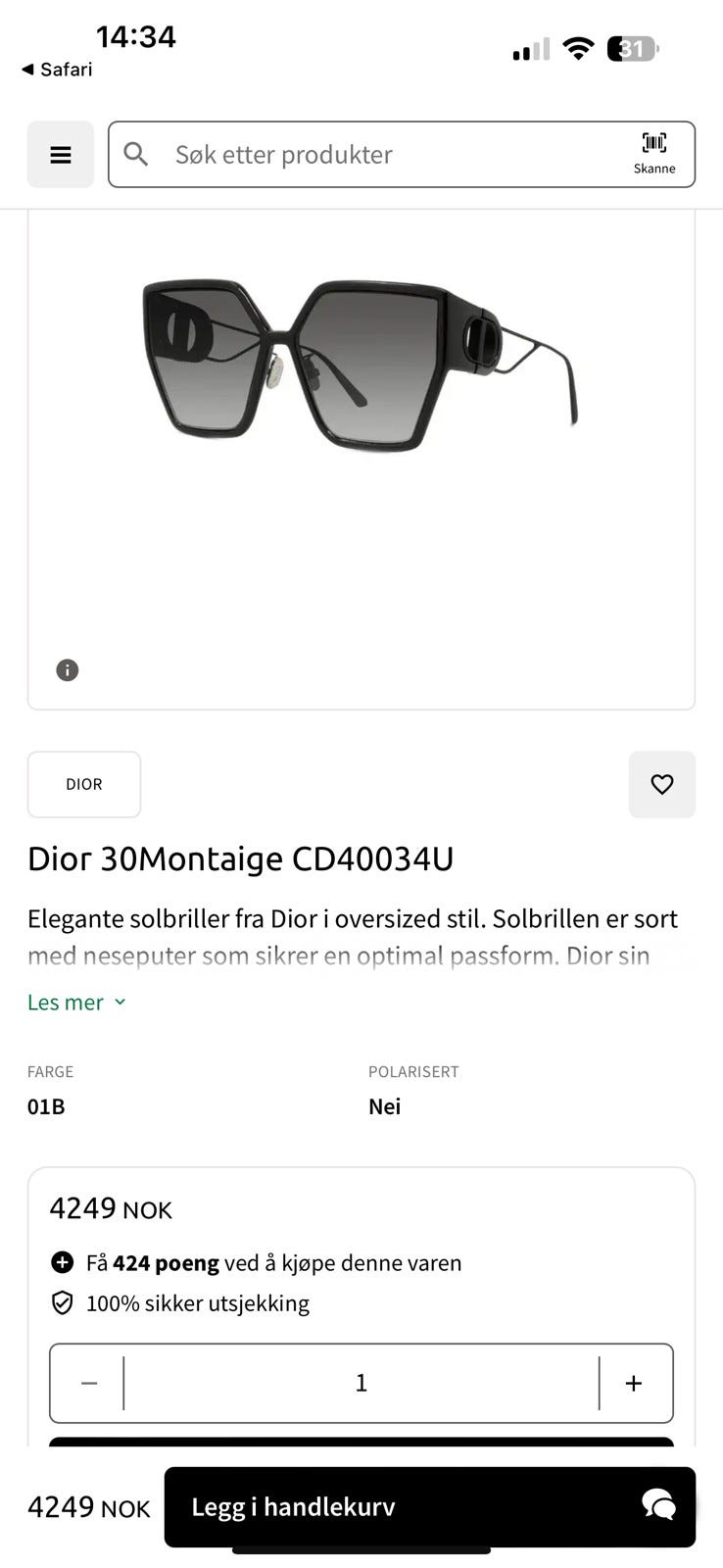
Task: Select the 4249 NOK price text
Action: 111,1207
